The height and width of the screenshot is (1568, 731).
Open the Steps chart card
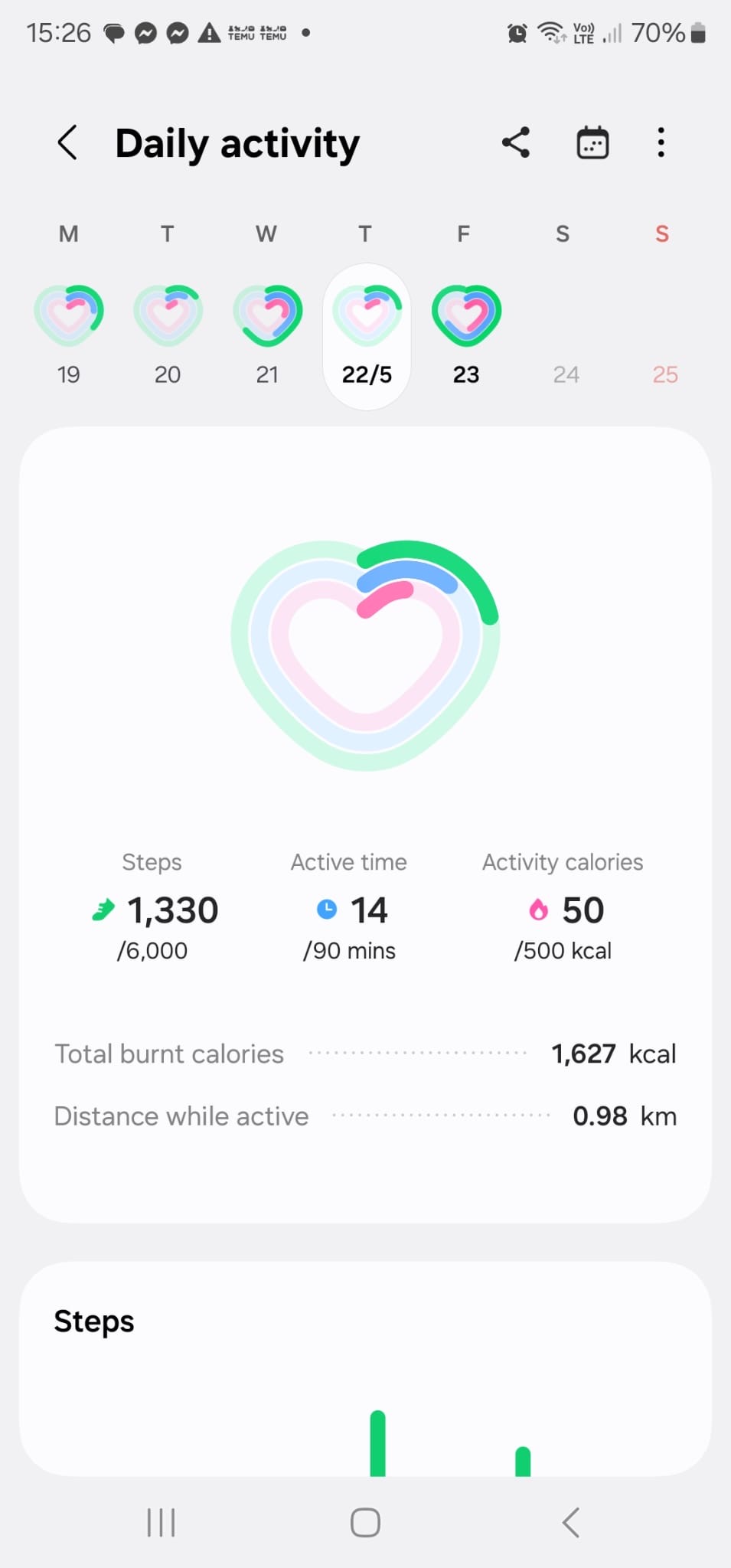click(x=365, y=1369)
